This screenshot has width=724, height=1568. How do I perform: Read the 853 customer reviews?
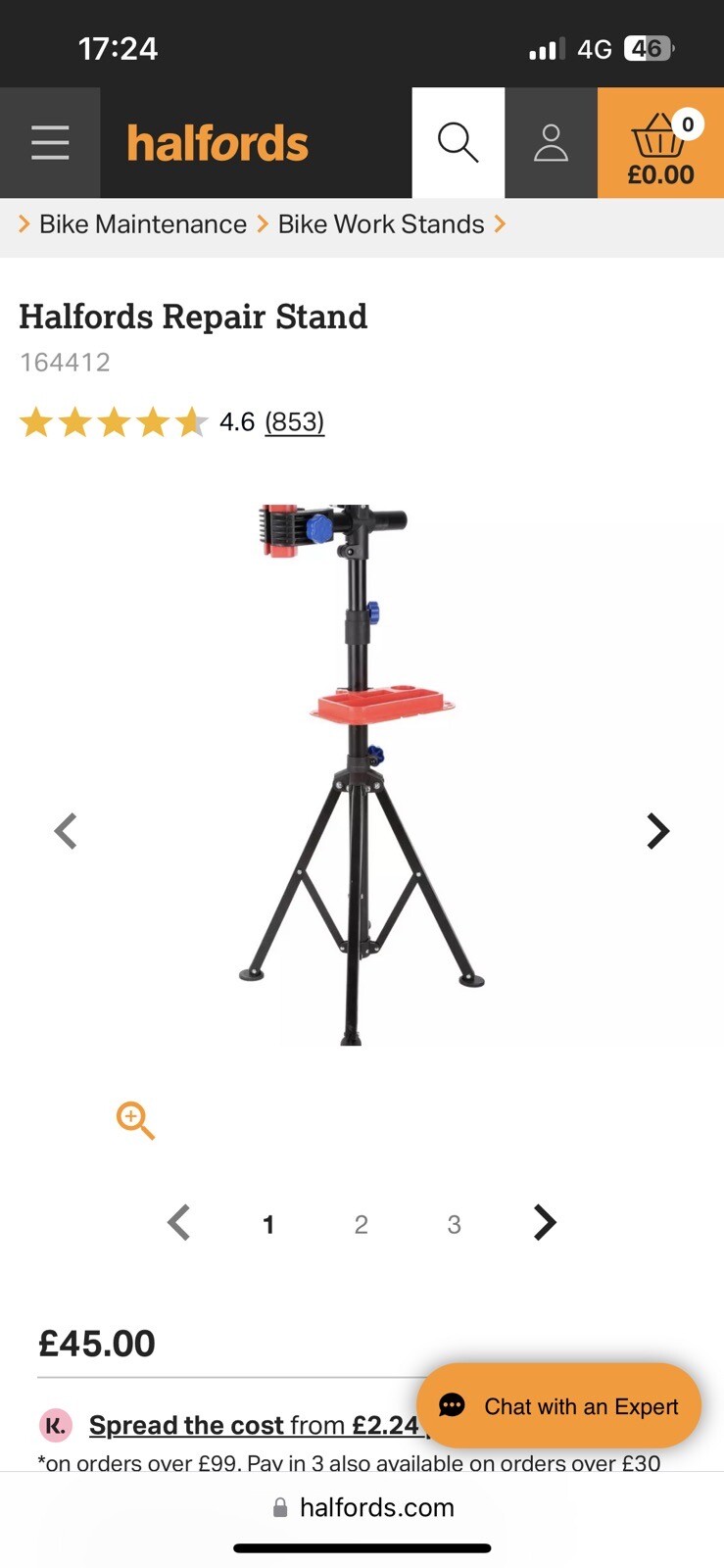294,422
